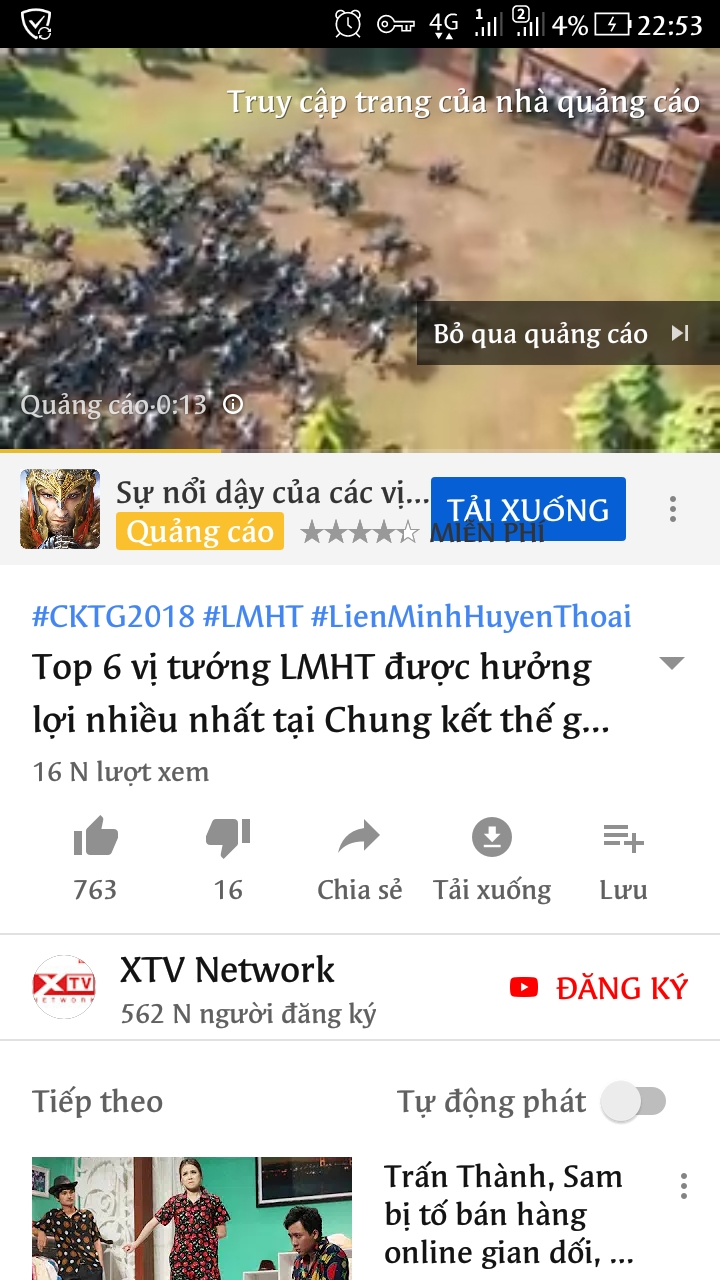The height and width of the screenshot is (1280, 720).
Task: Subscribe with the ĐĂNG KÝ button
Action: [598, 988]
